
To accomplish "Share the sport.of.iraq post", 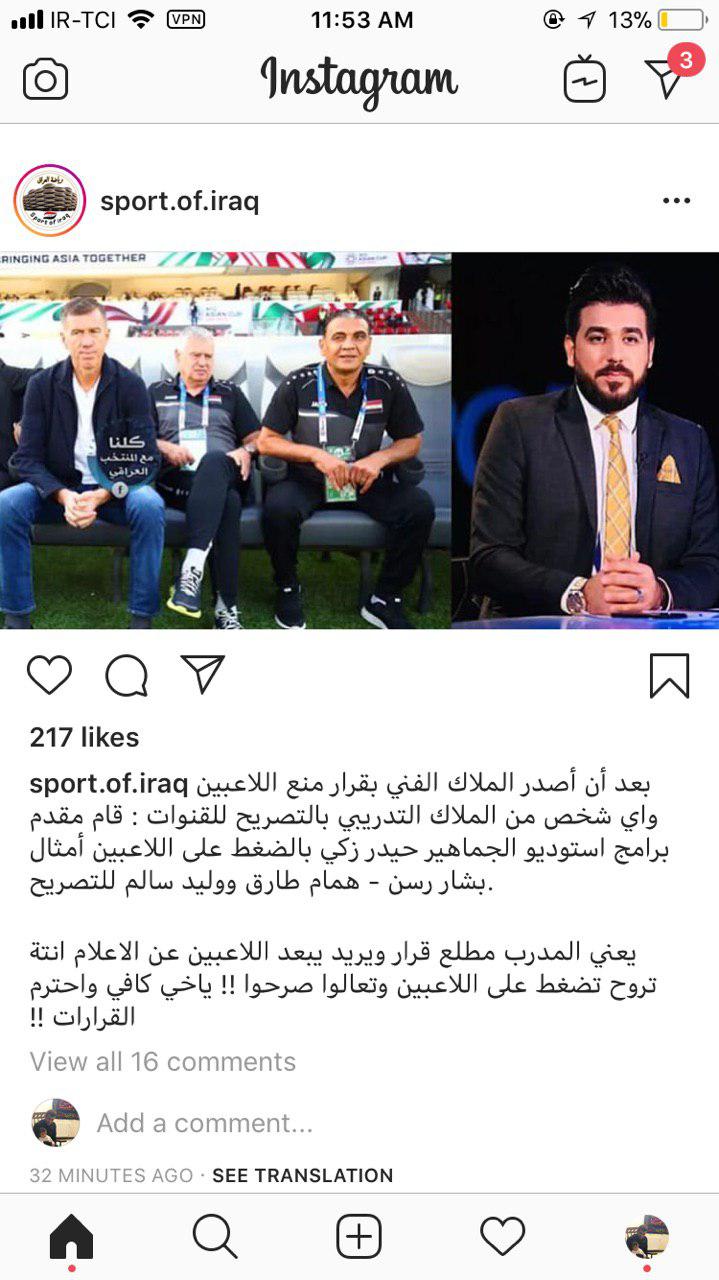I will point(203,674).
